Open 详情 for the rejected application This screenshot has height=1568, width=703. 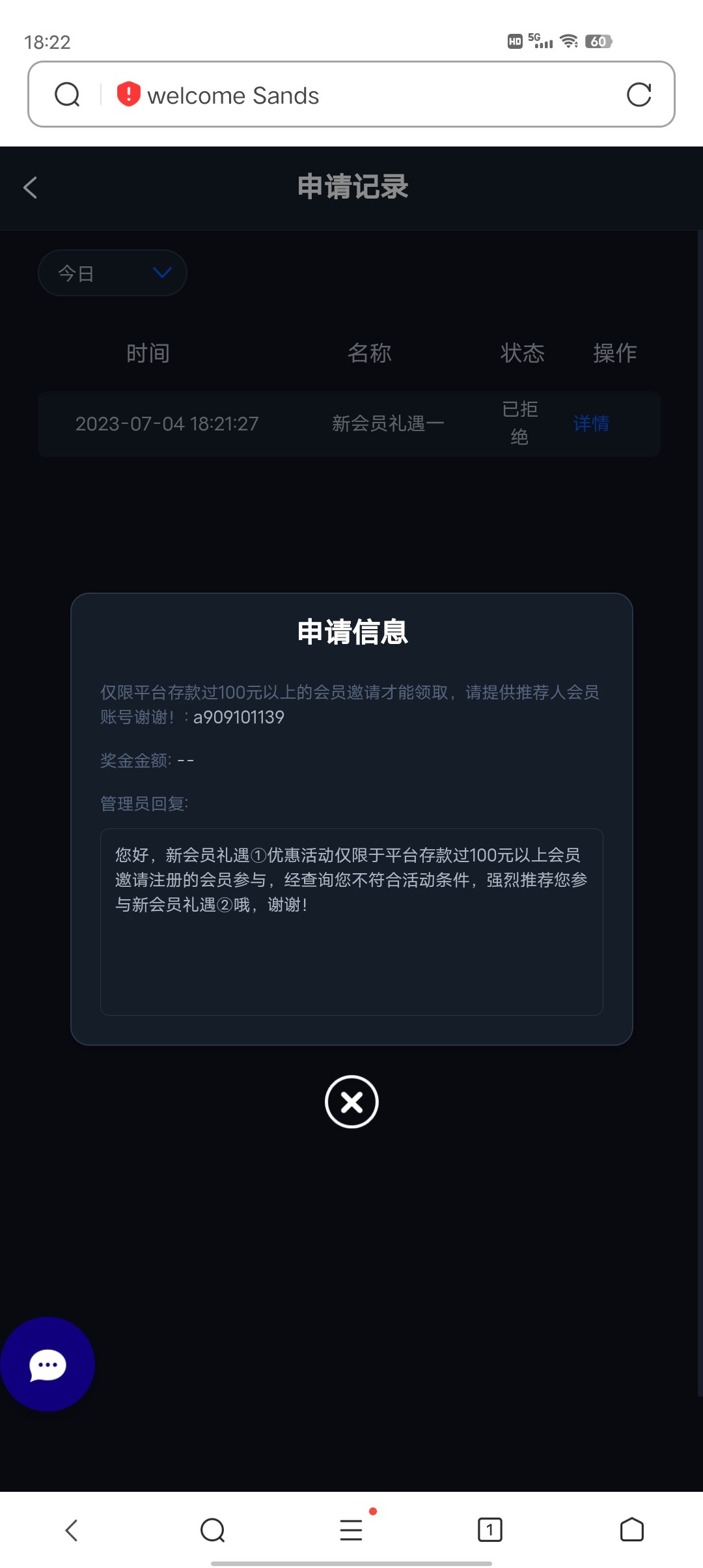[x=590, y=424]
